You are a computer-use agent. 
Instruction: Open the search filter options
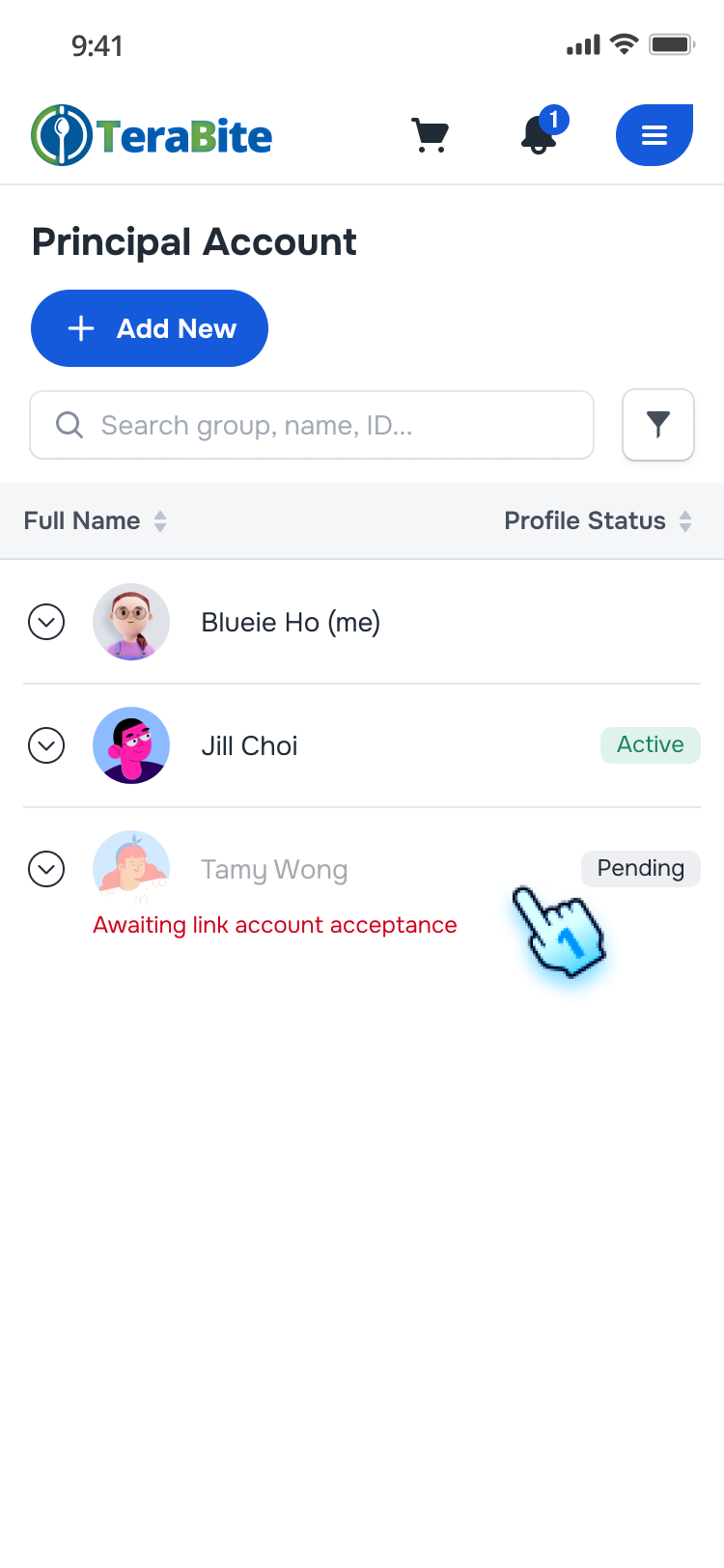658,425
